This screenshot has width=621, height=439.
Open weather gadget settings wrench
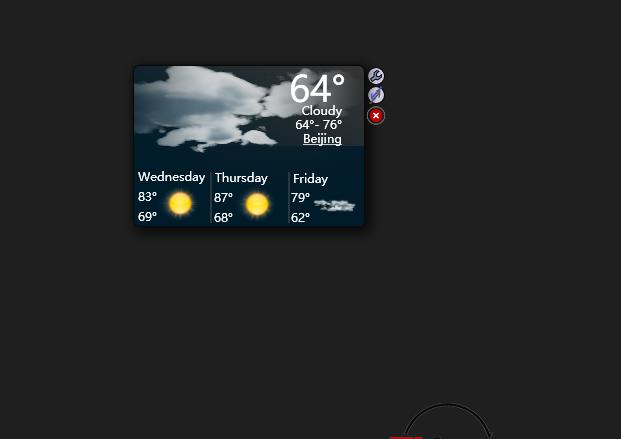pos(376,76)
